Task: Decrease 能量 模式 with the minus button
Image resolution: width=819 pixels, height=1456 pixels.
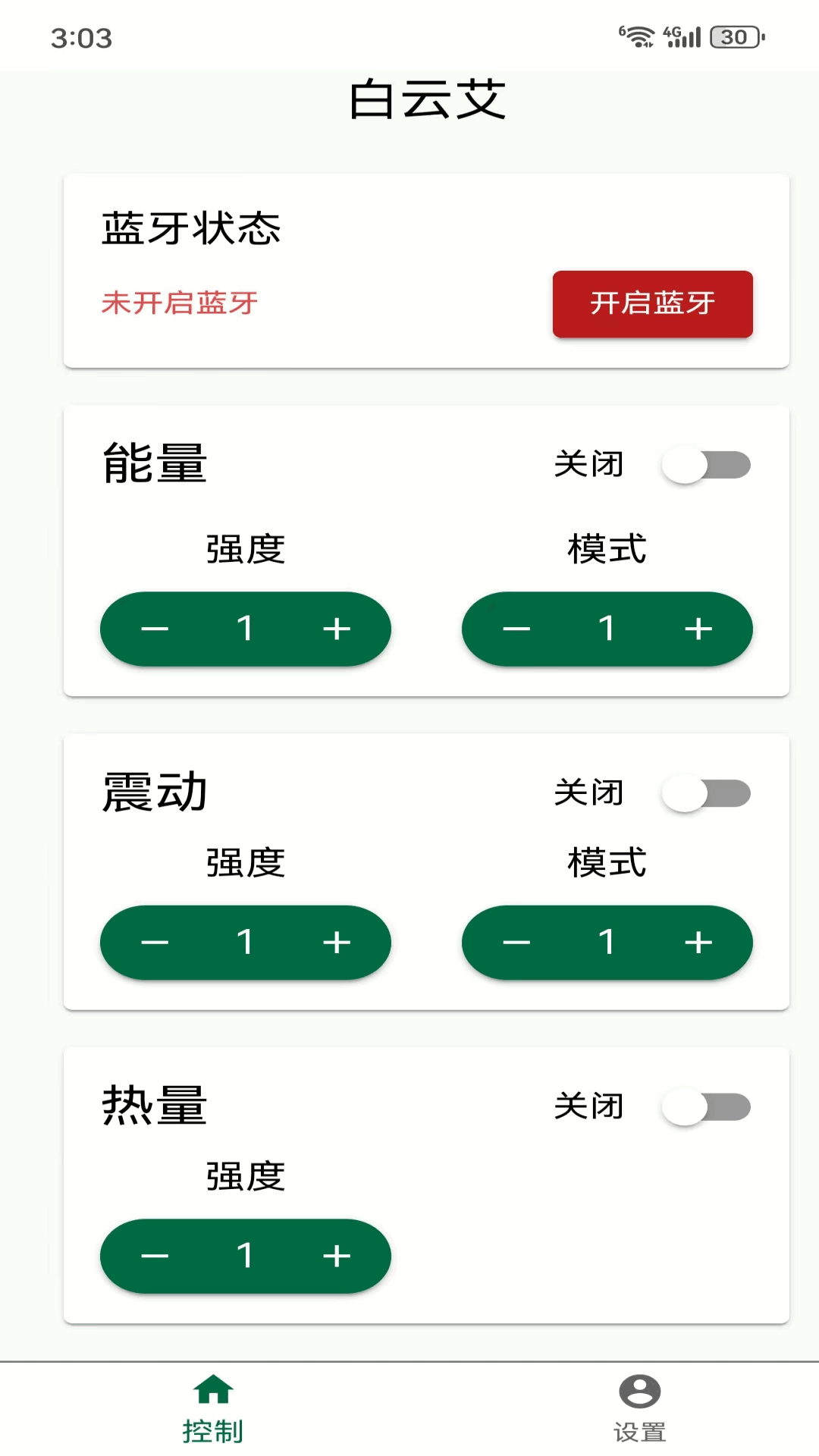Action: (516, 629)
